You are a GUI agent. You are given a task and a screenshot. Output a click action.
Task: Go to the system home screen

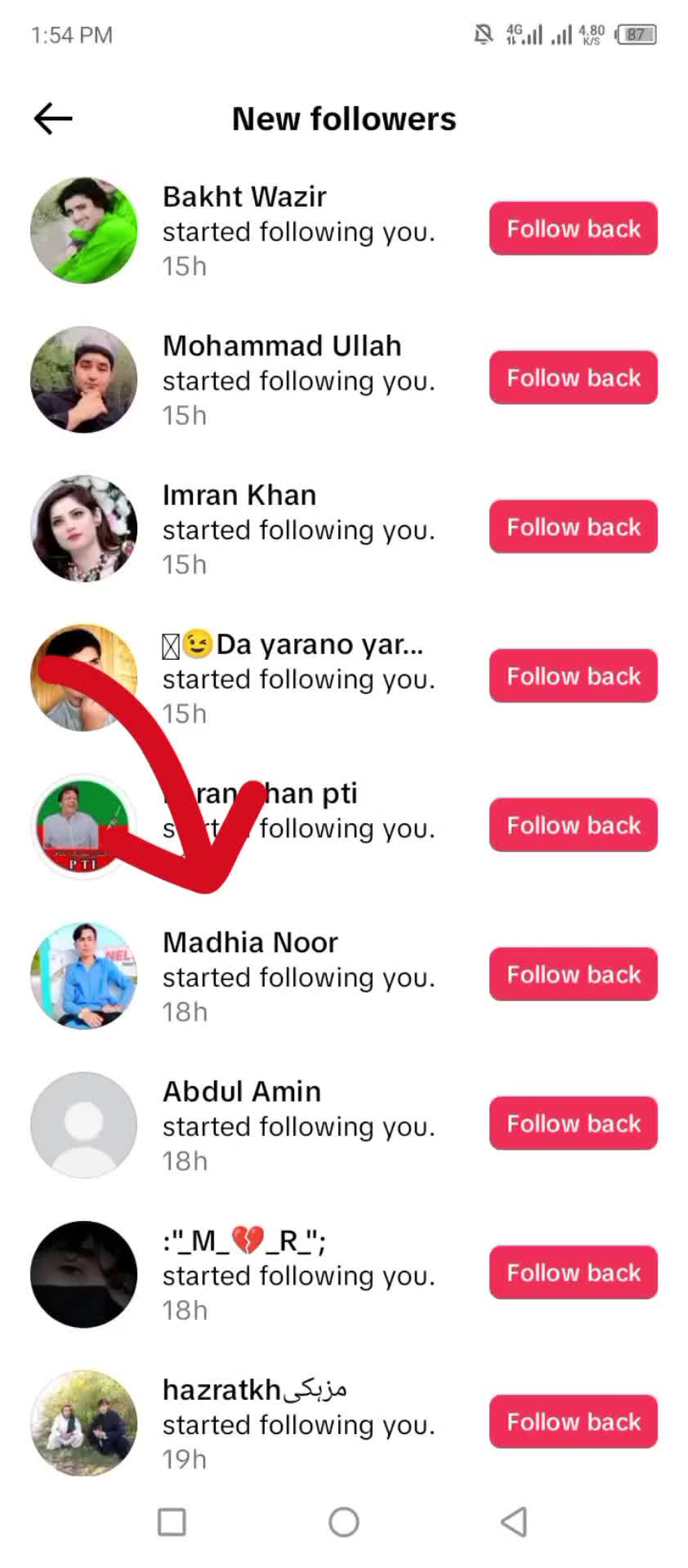344,1522
